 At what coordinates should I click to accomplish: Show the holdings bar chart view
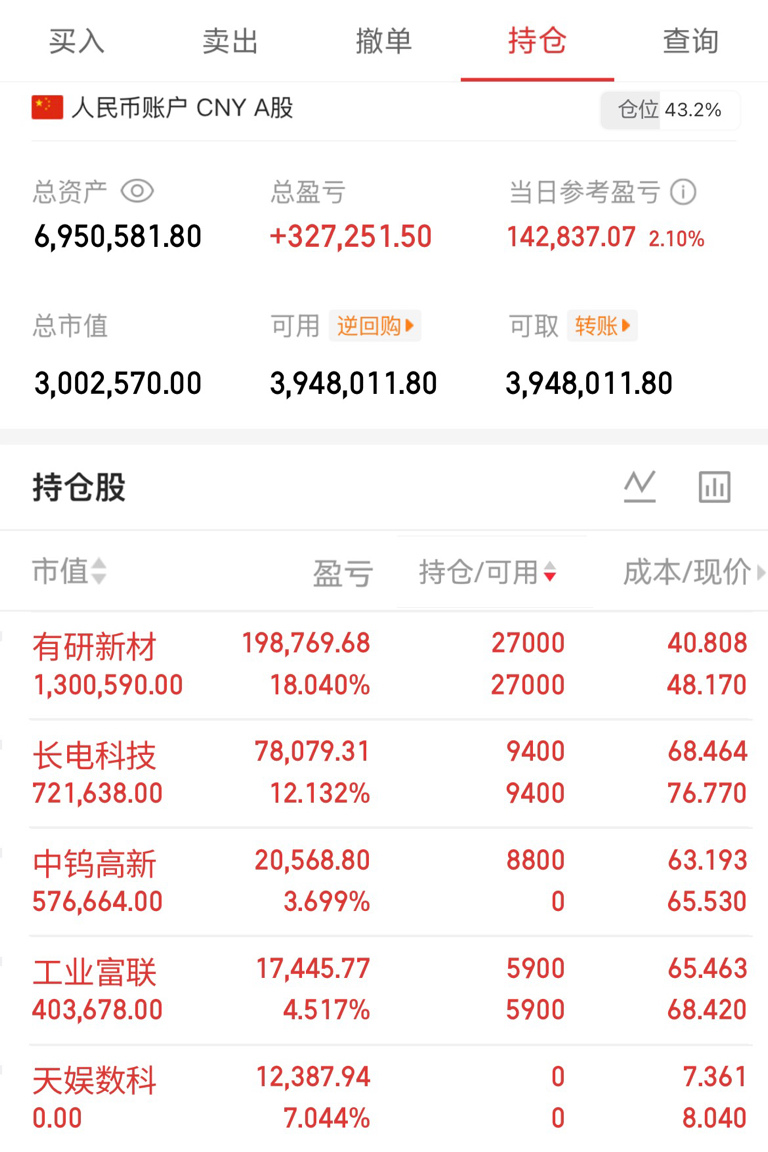coord(714,486)
